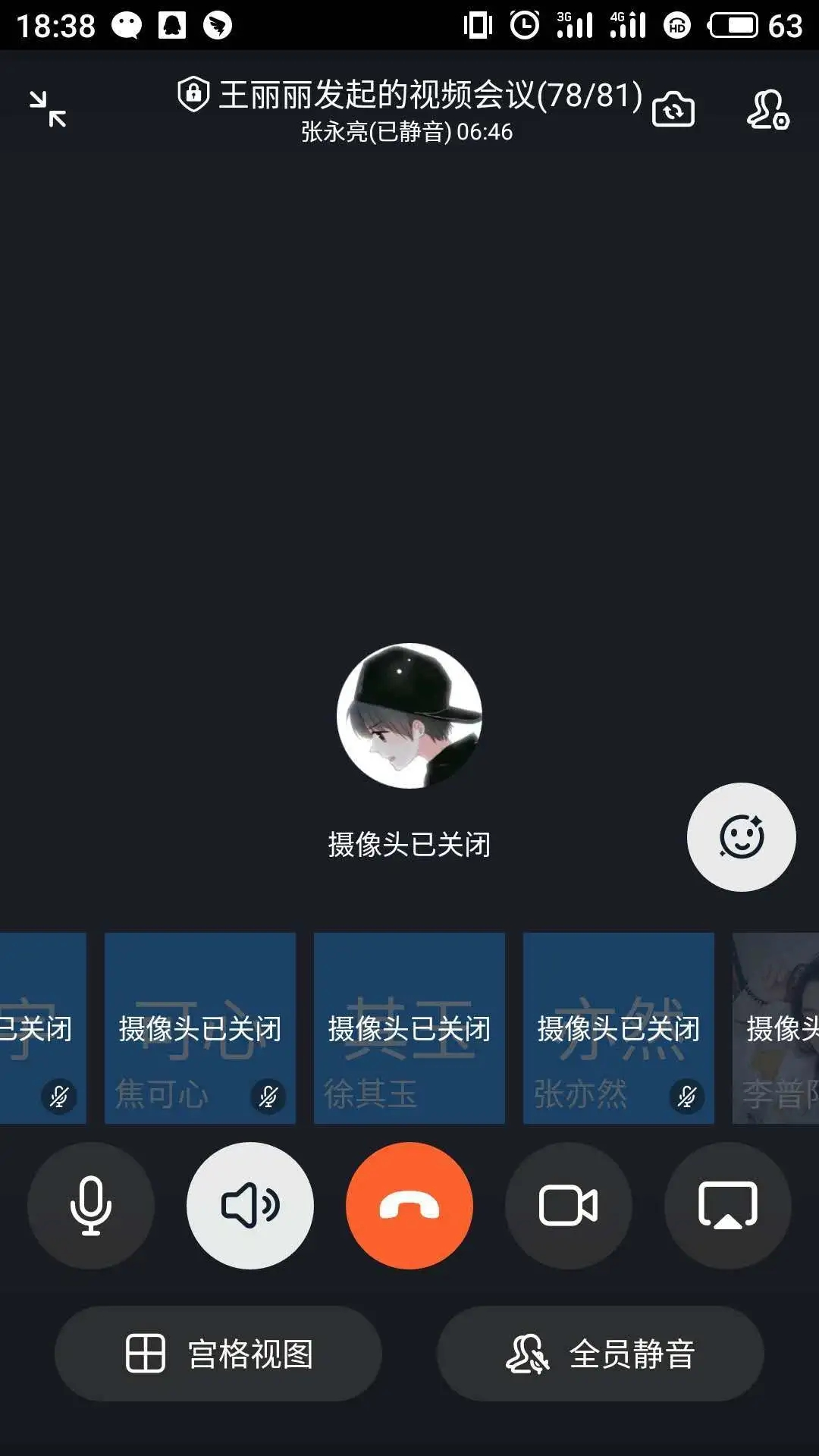
Task: Turn on the camera
Action: coord(569,1205)
